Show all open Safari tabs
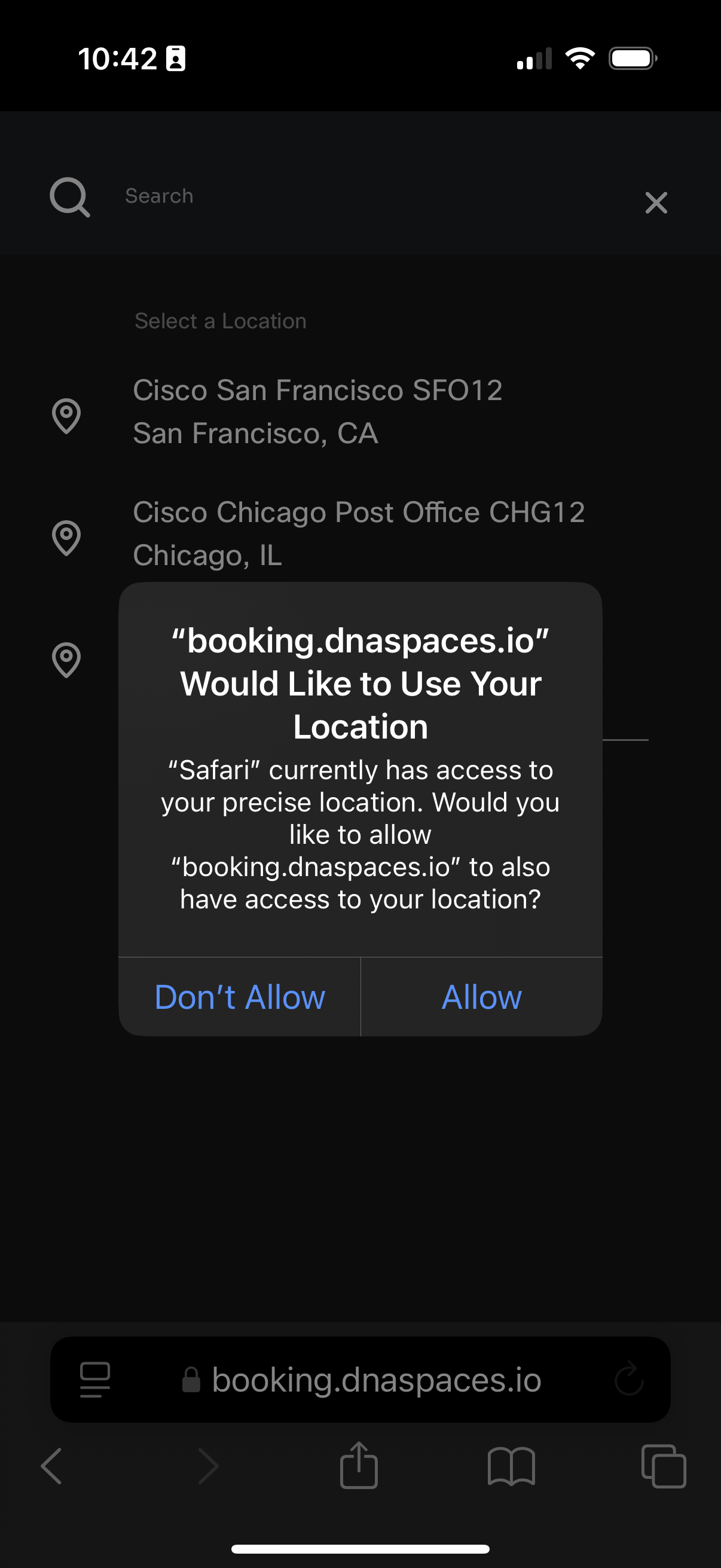 [664, 1466]
